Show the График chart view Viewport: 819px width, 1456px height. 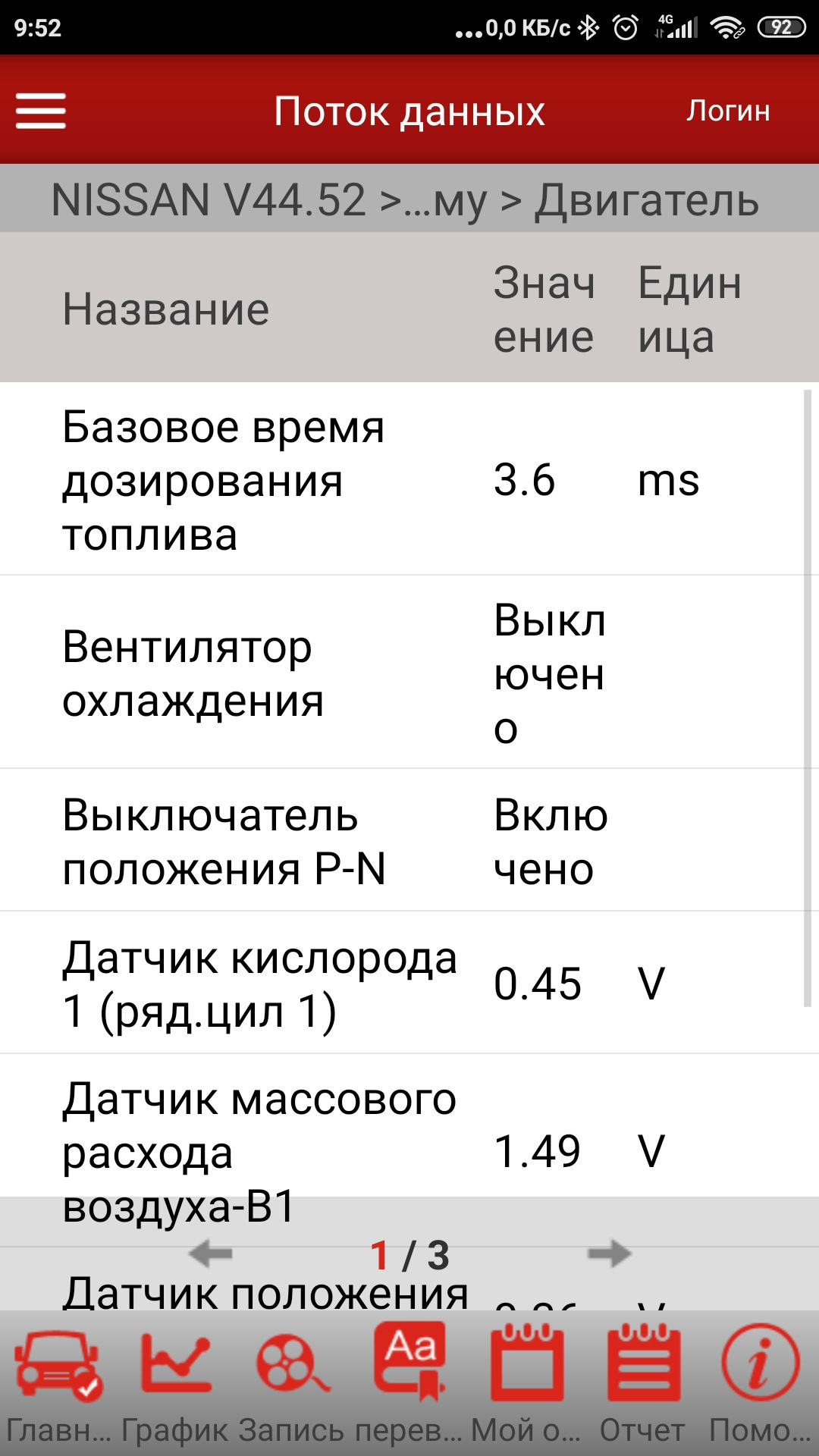[x=175, y=1382]
